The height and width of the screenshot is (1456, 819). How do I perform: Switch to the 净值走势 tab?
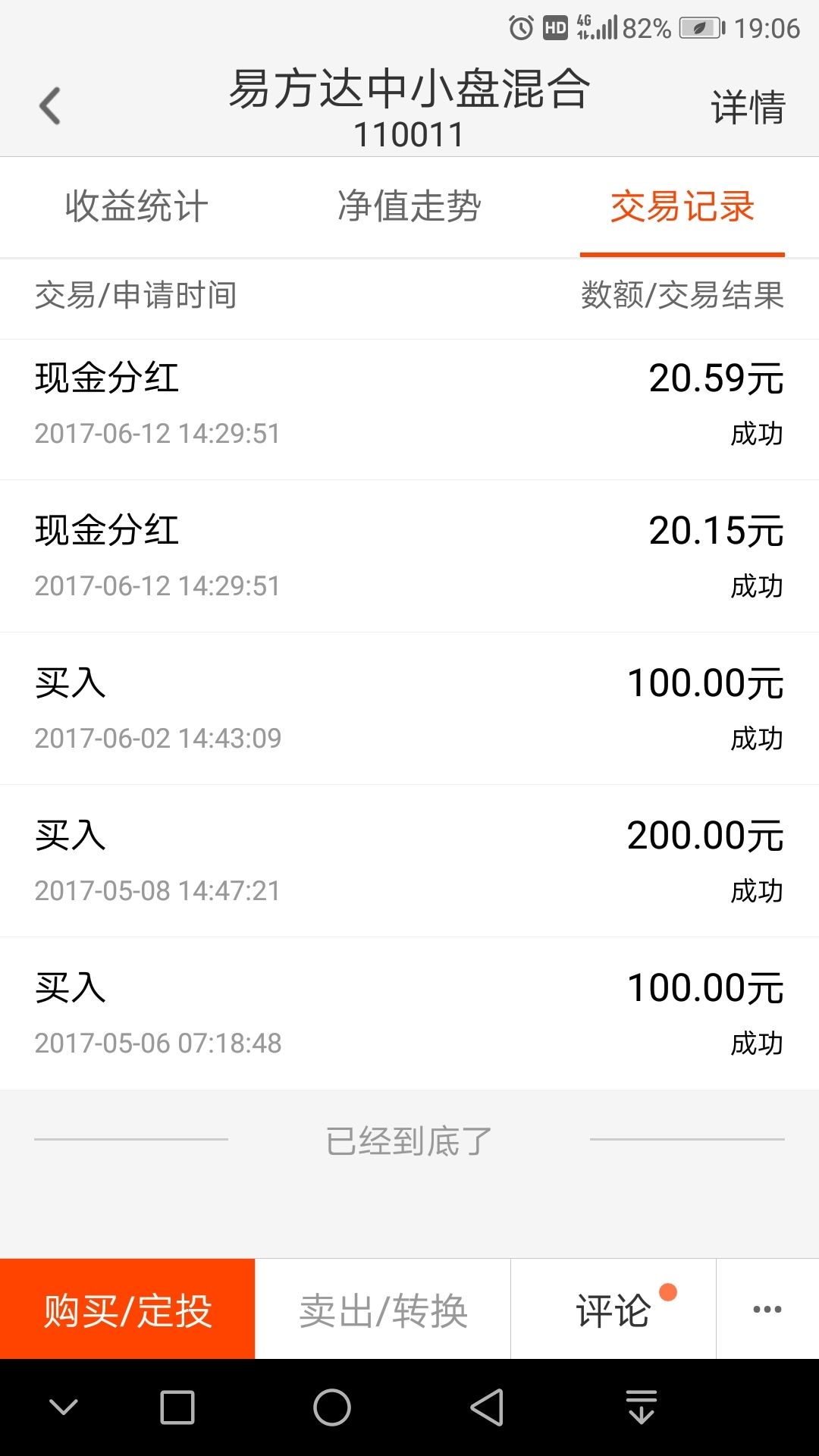tap(409, 206)
